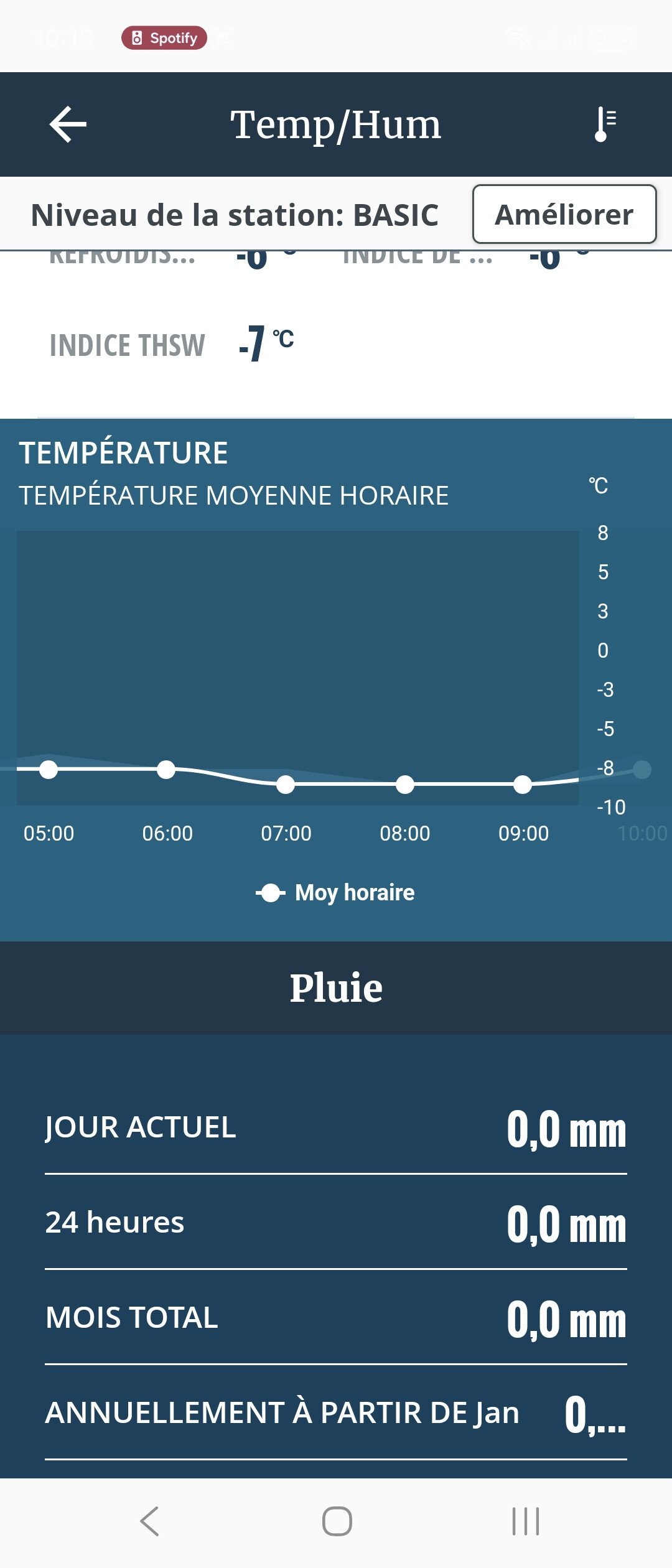
Task: Tap the Améliorer upgrade button
Action: coord(564,214)
